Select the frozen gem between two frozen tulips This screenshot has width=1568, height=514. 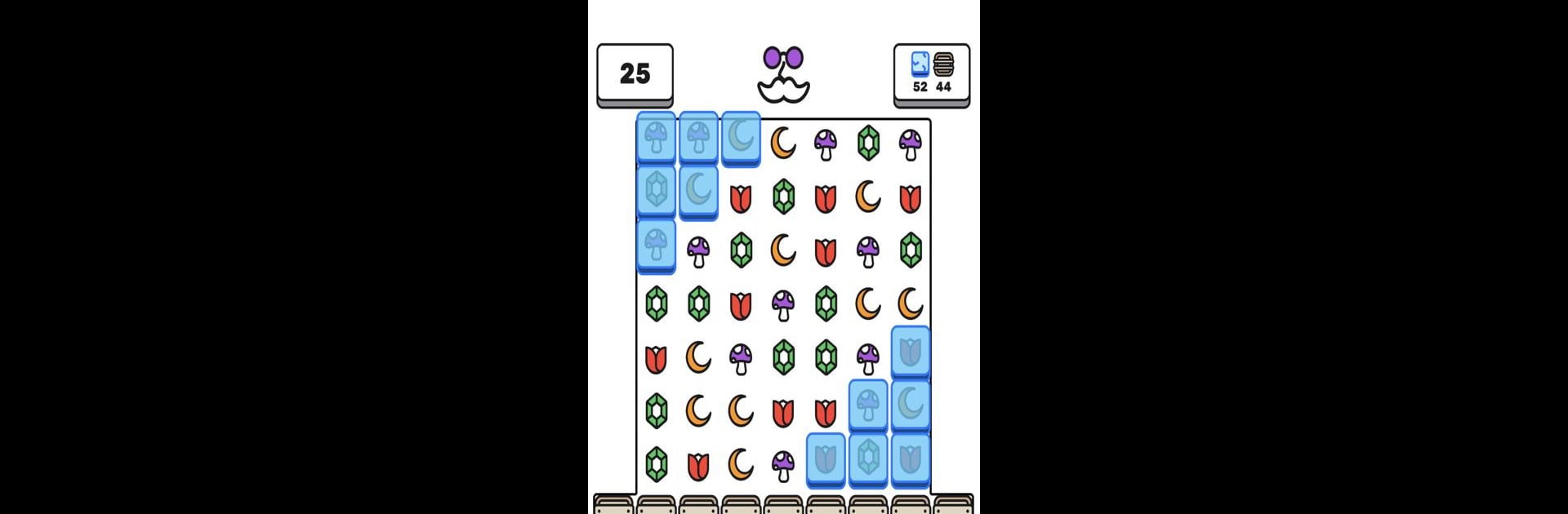868,458
